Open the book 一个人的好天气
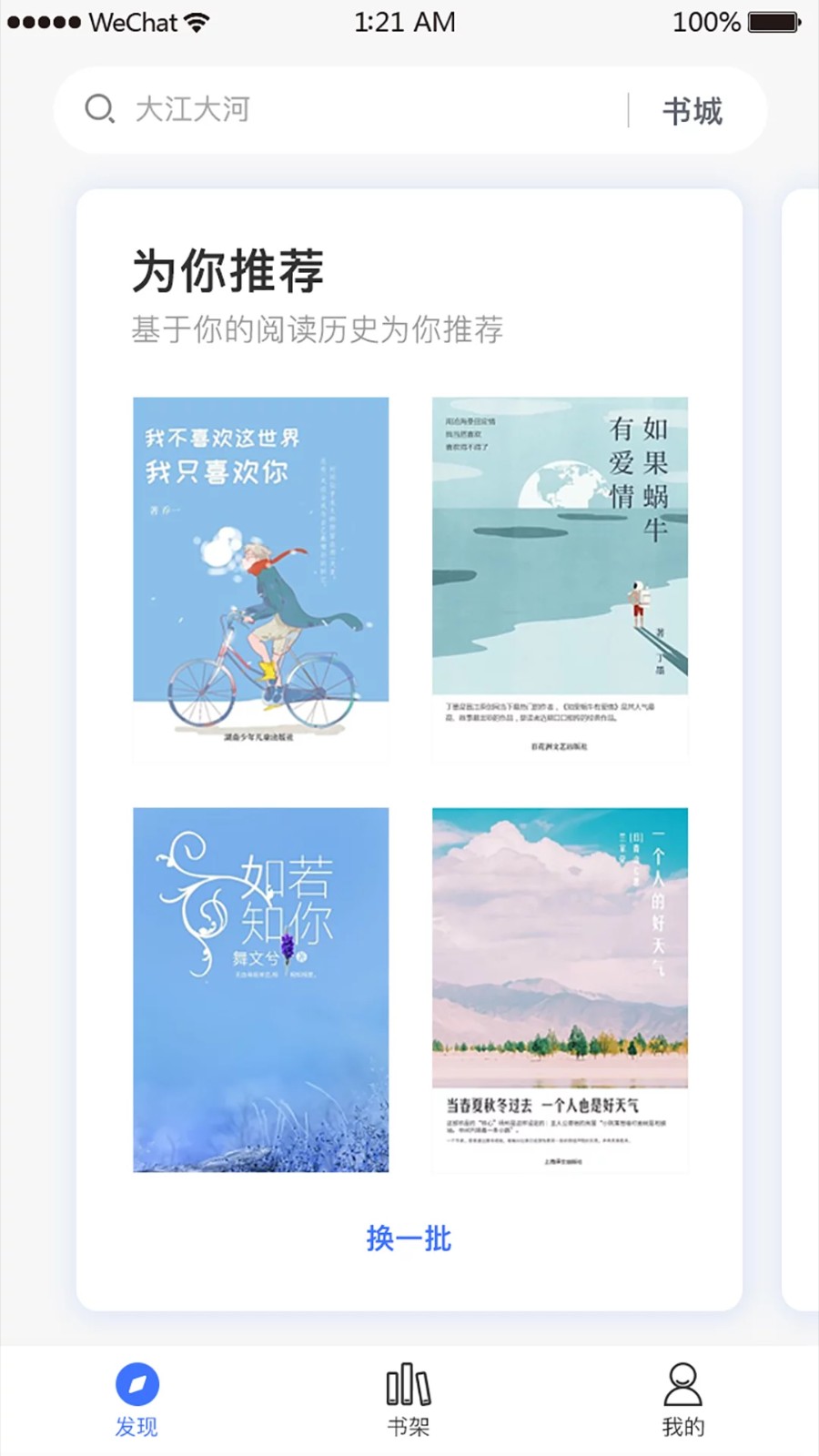Viewport: 819px width, 1456px height. click(560, 989)
